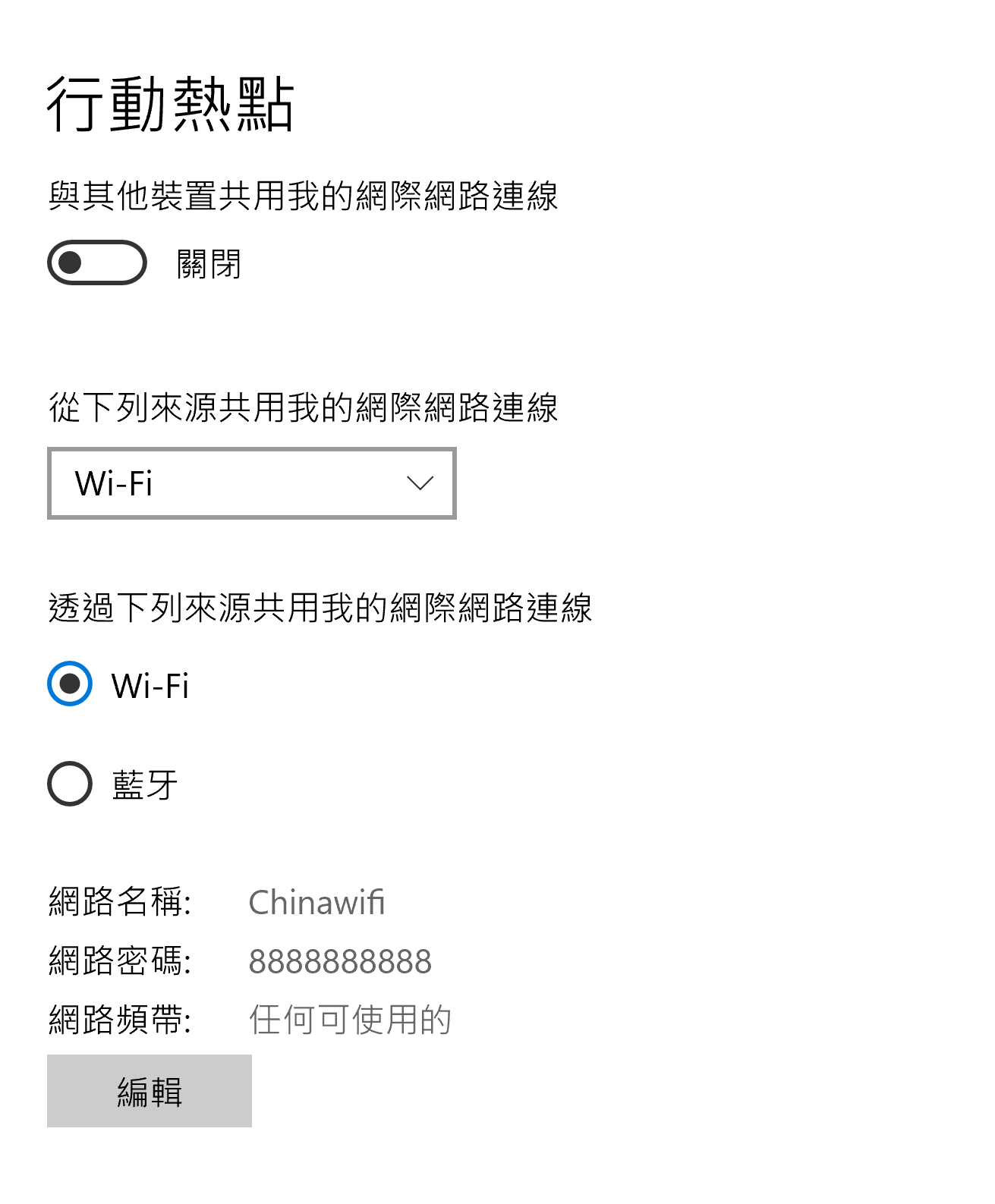995x1204 pixels.
Task: Select the Wi-Fi radio button
Action: pyautogui.click(x=70, y=684)
